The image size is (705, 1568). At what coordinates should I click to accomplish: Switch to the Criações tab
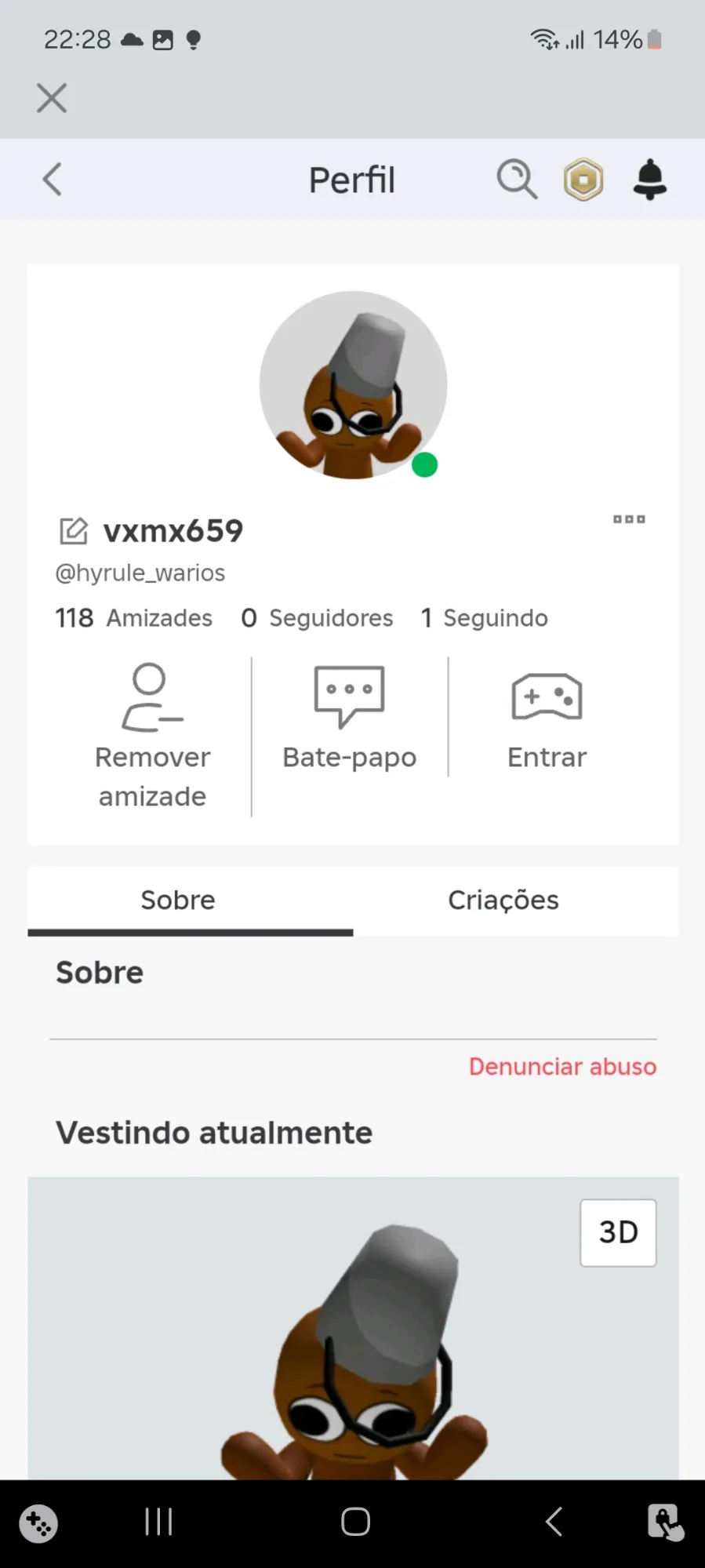tap(503, 900)
